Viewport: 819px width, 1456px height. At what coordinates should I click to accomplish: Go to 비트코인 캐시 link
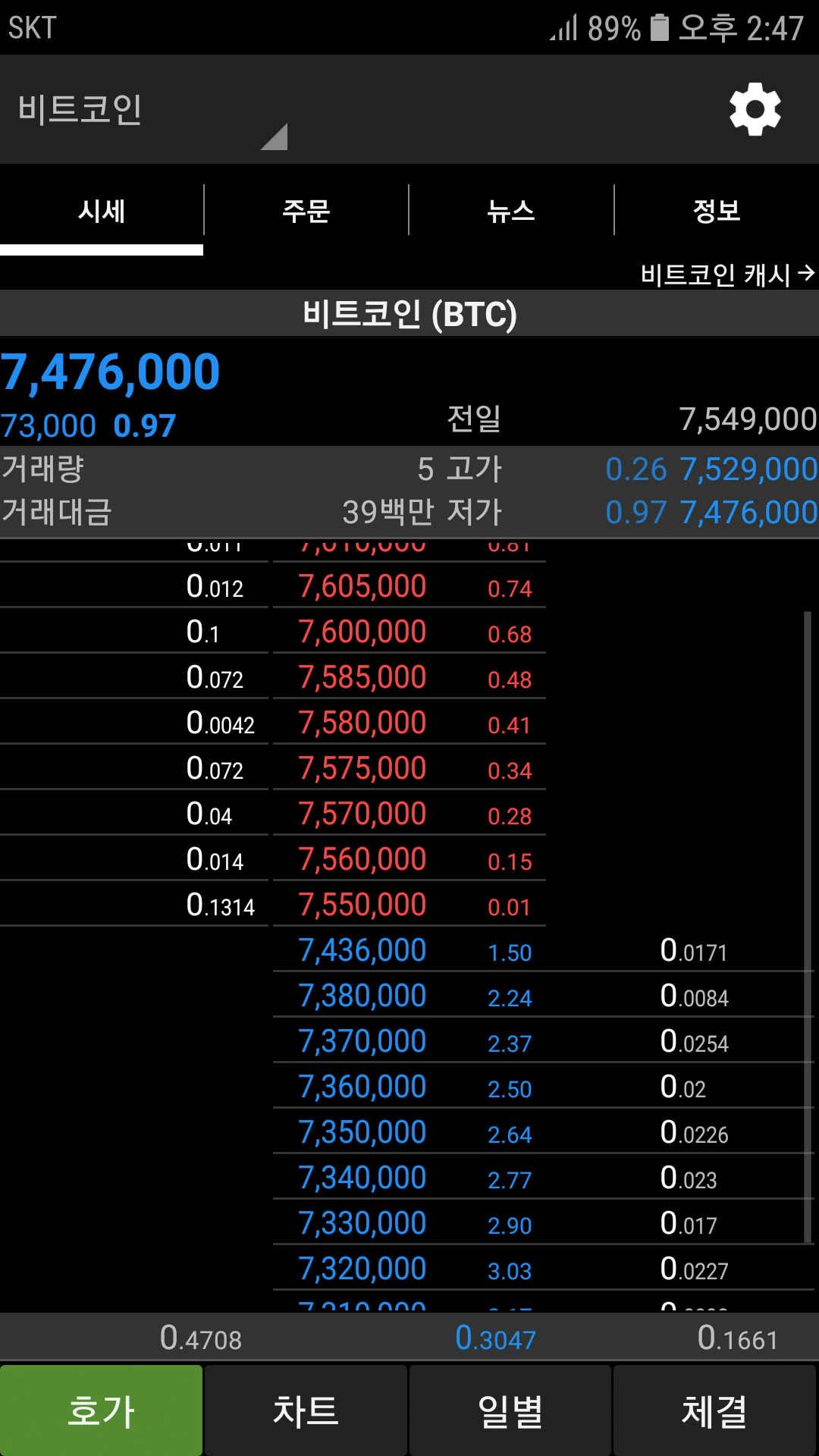click(x=726, y=274)
